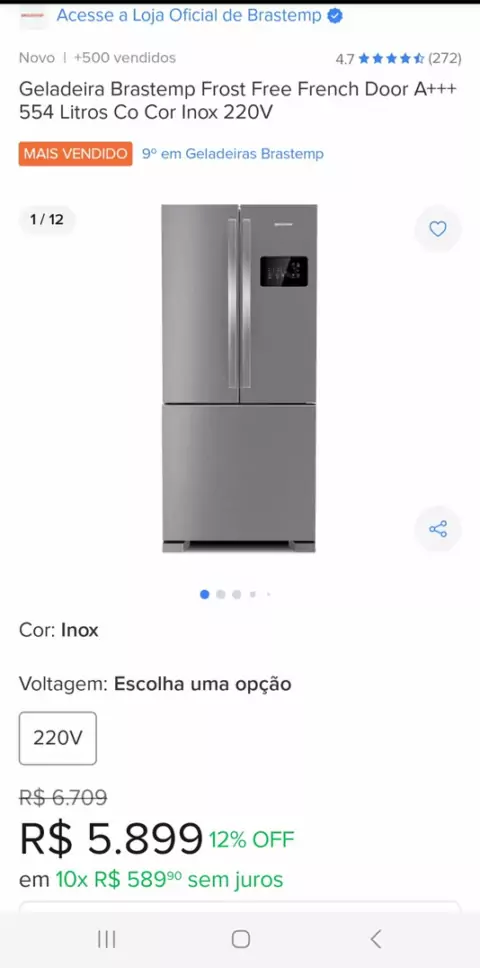Open the recent apps view
Image resolution: width=480 pixels, height=968 pixels.
107,939
